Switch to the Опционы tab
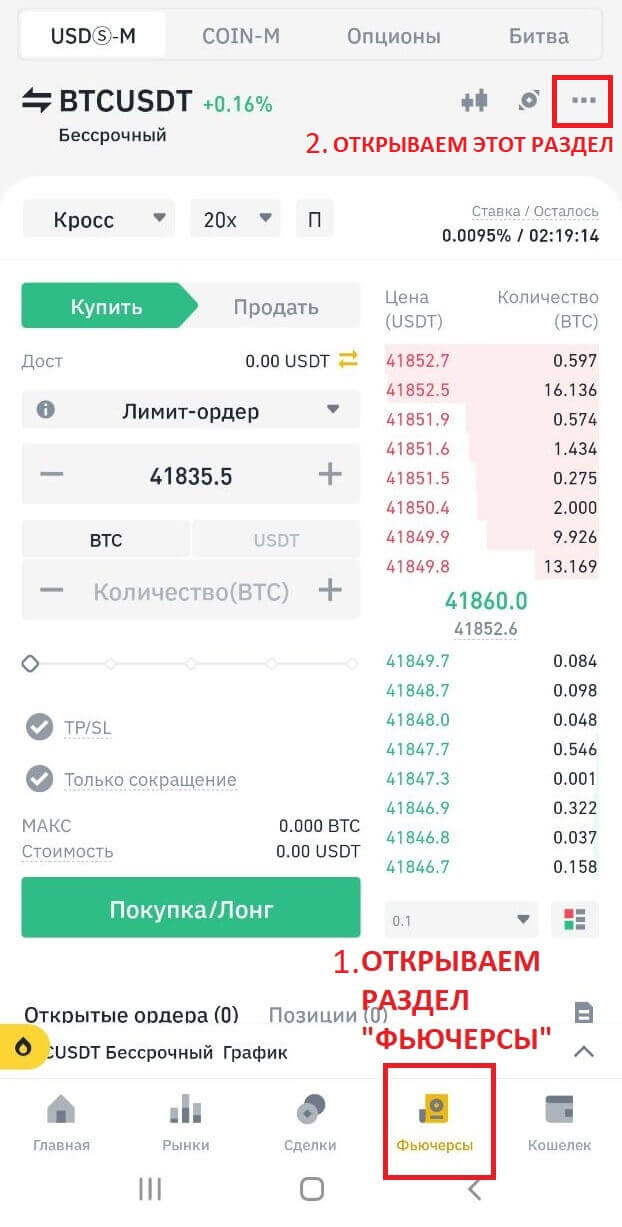The height and width of the screenshot is (1227, 622). [393, 36]
